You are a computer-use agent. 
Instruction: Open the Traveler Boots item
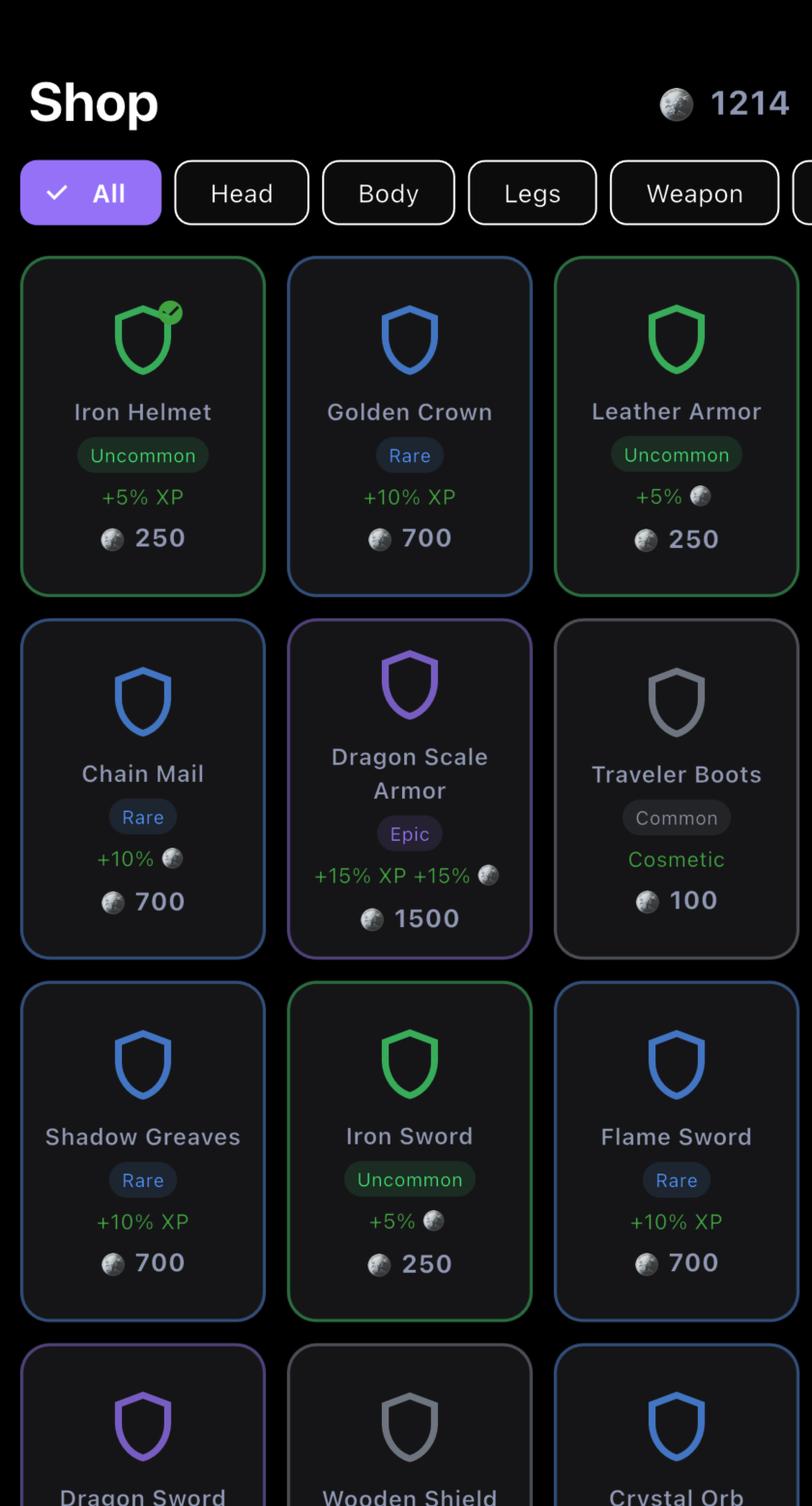coord(677,788)
